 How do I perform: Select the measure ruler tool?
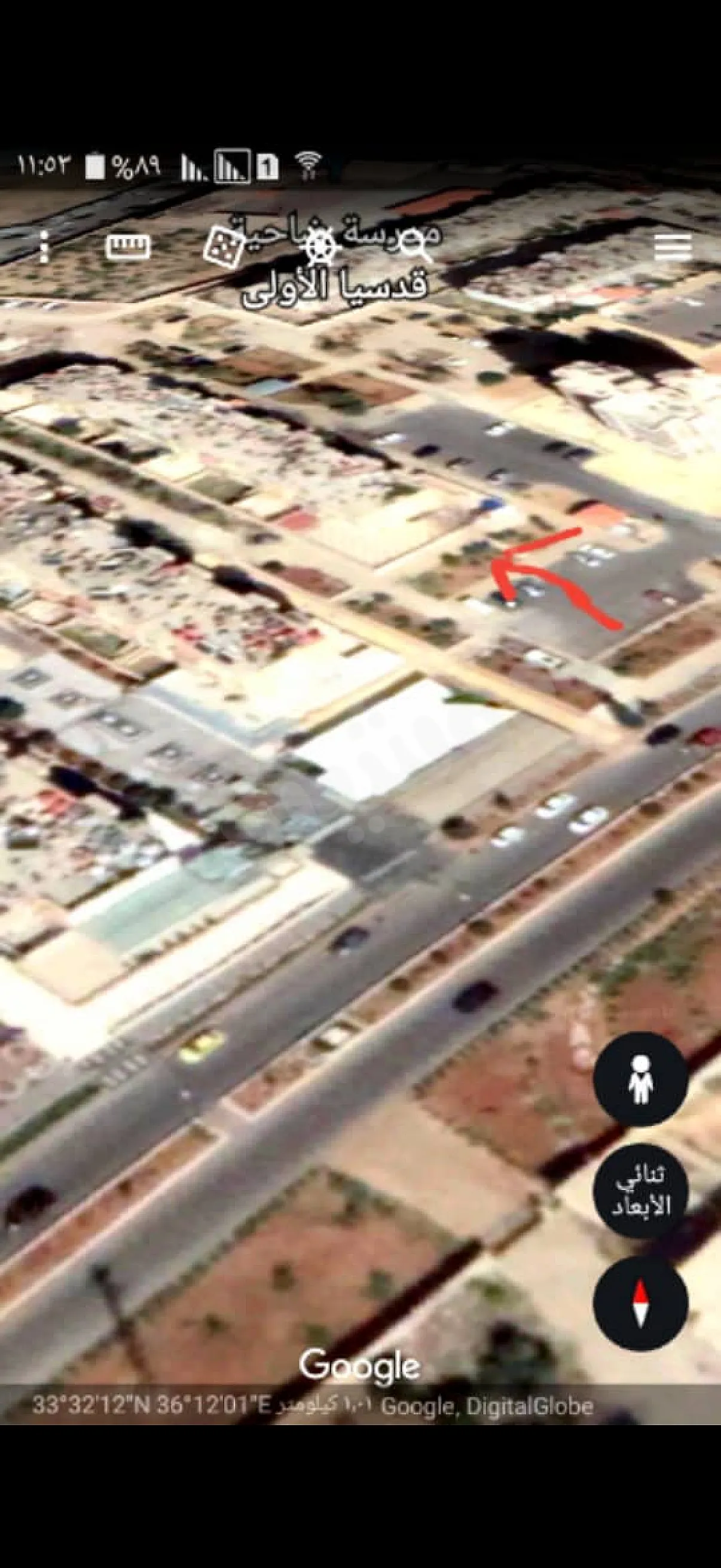coord(128,246)
